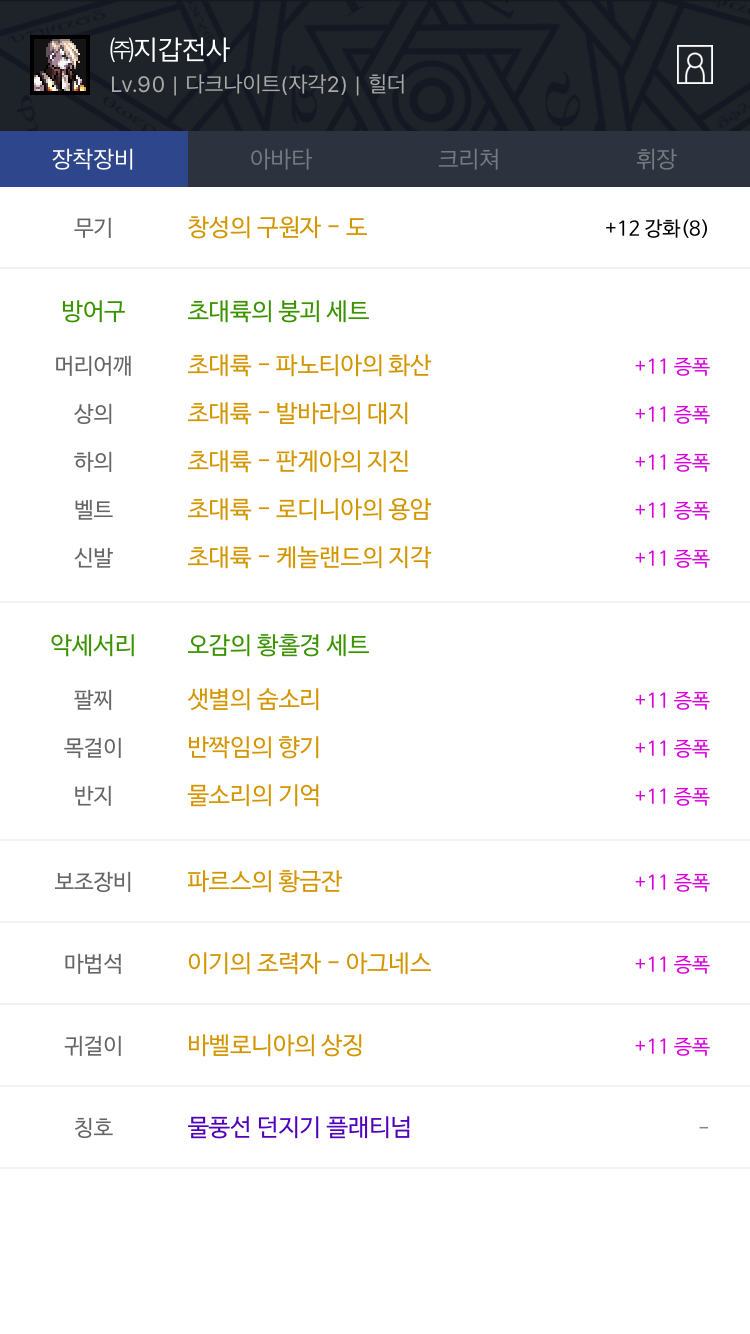This screenshot has width=750, height=1334.
Task: Select the 장착장비 tab
Action: click(93, 159)
